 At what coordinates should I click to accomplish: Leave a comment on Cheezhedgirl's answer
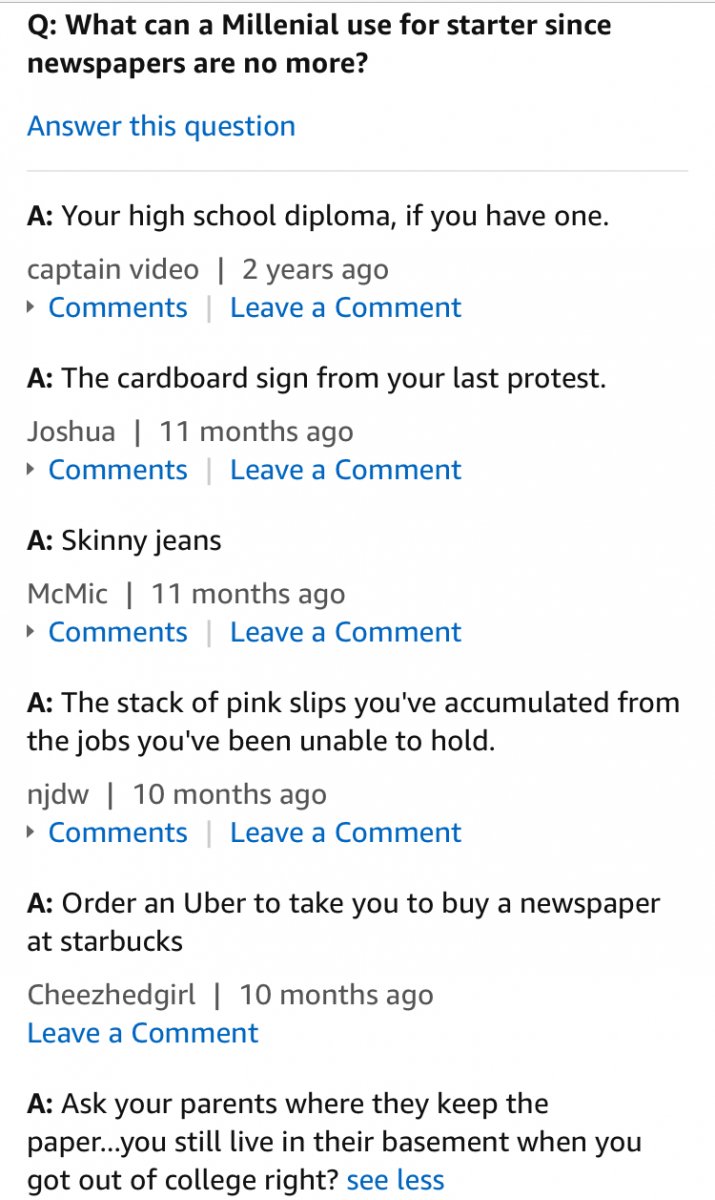pyautogui.click(x=143, y=1033)
